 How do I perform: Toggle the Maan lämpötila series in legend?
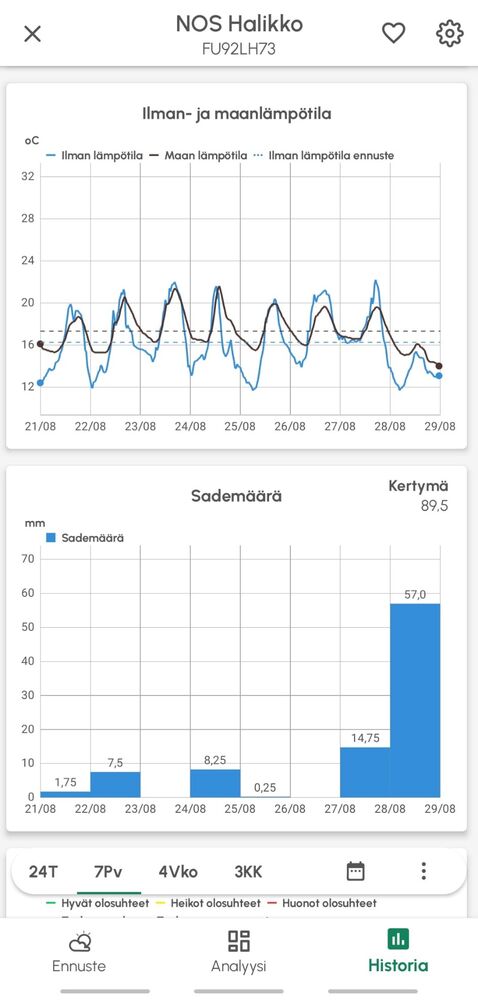pyautogui.click(x=198, y=155)
